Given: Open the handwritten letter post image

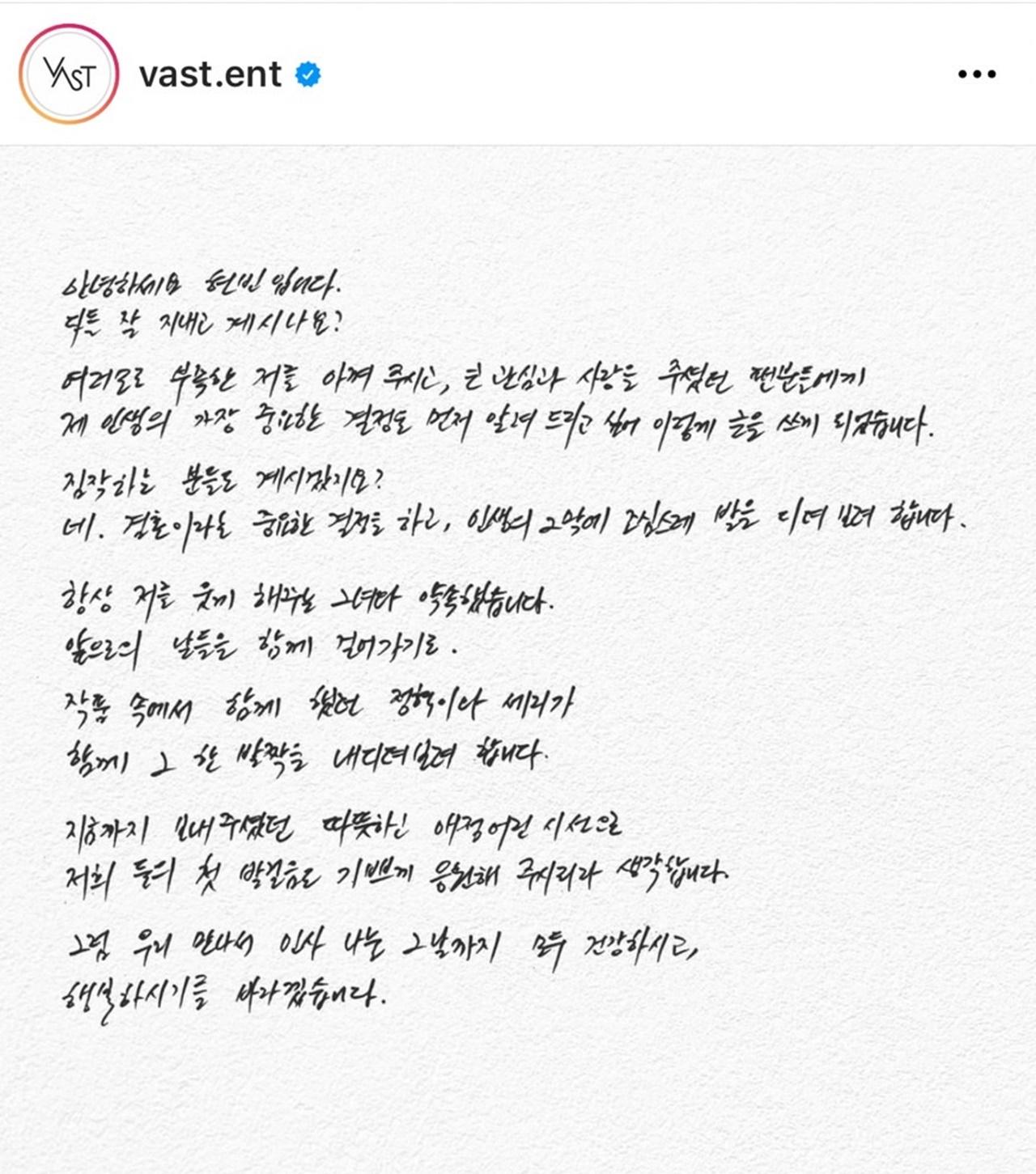Looking at the screenshot, I should [x=518, y=647].
